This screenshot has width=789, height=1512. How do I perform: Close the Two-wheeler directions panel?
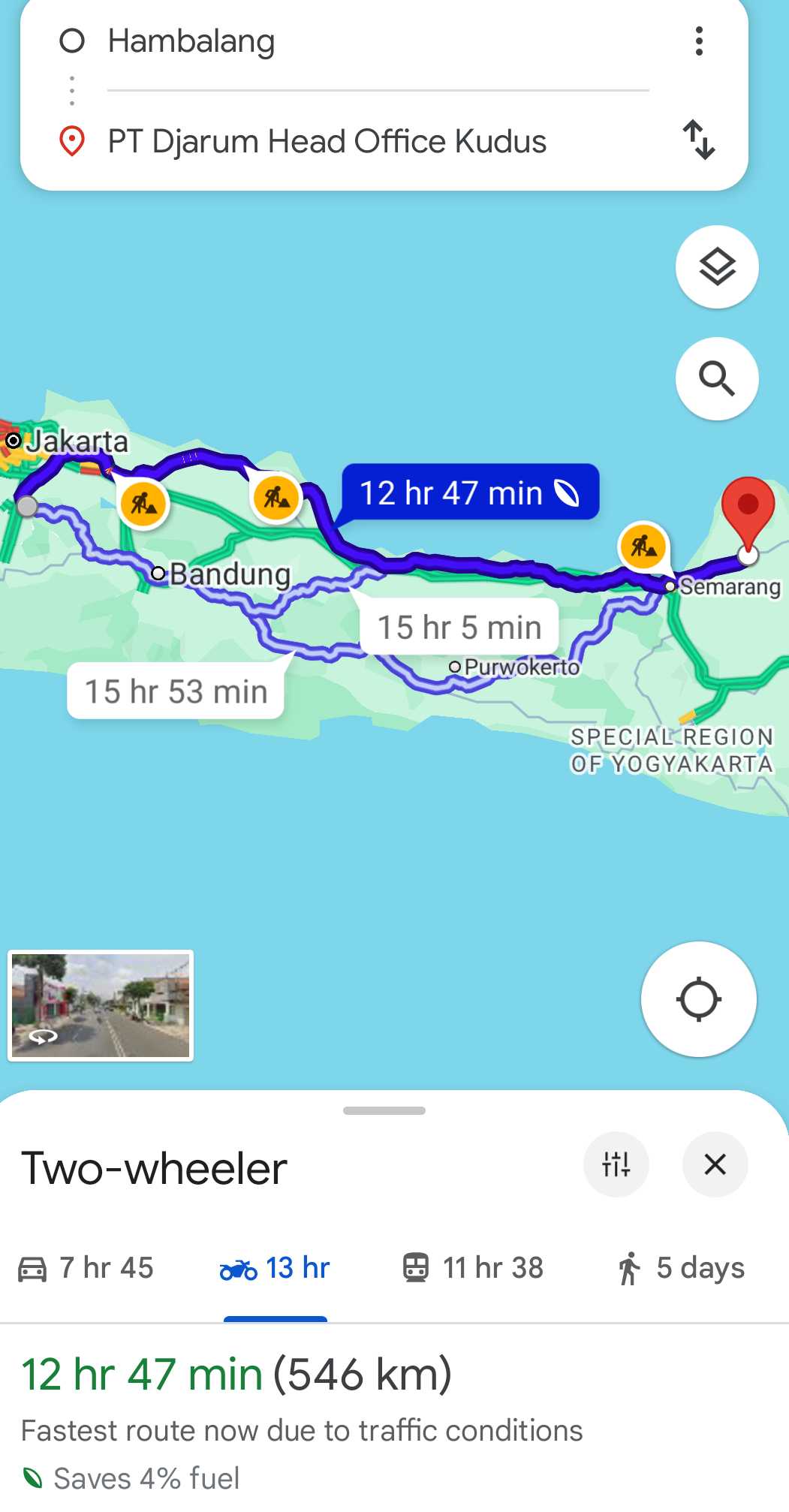(x=715, y=1164)
